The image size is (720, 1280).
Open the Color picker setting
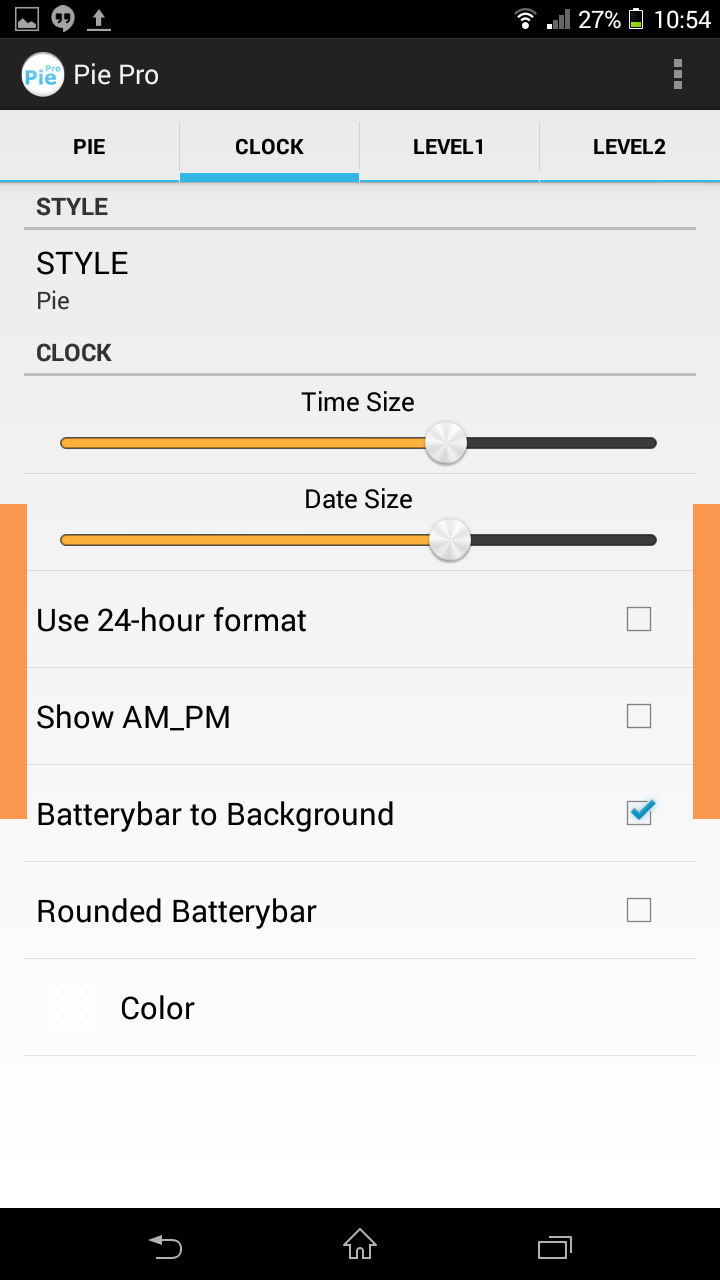click(x=360, y=1008)
